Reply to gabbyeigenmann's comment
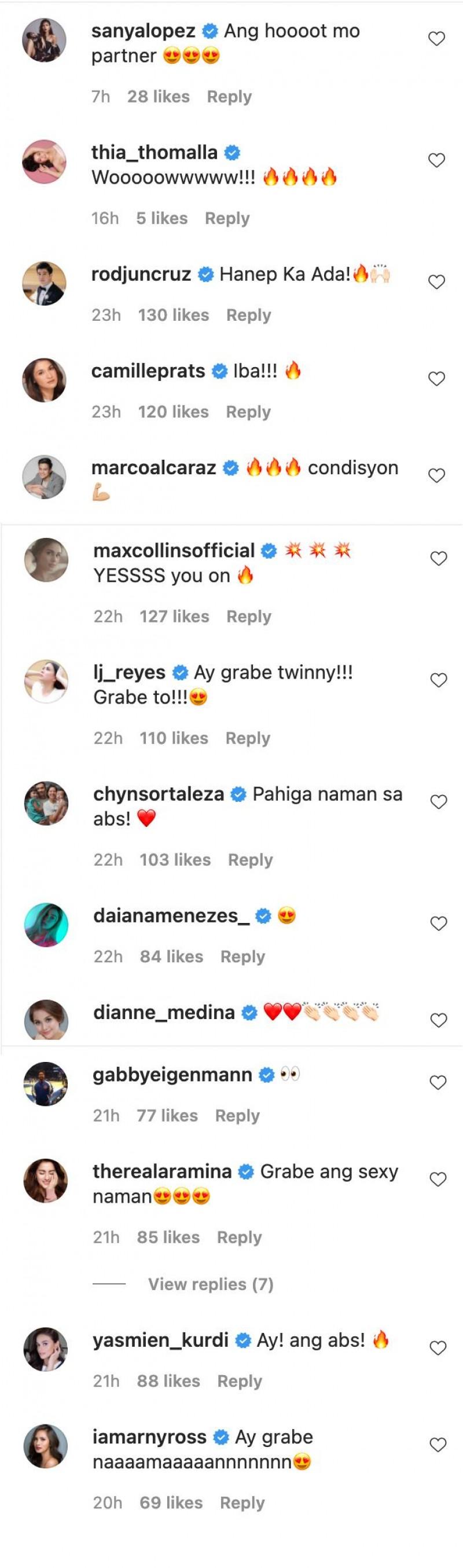The width and height of the screenshot is (463, 1568). [x=237, y=1116]
